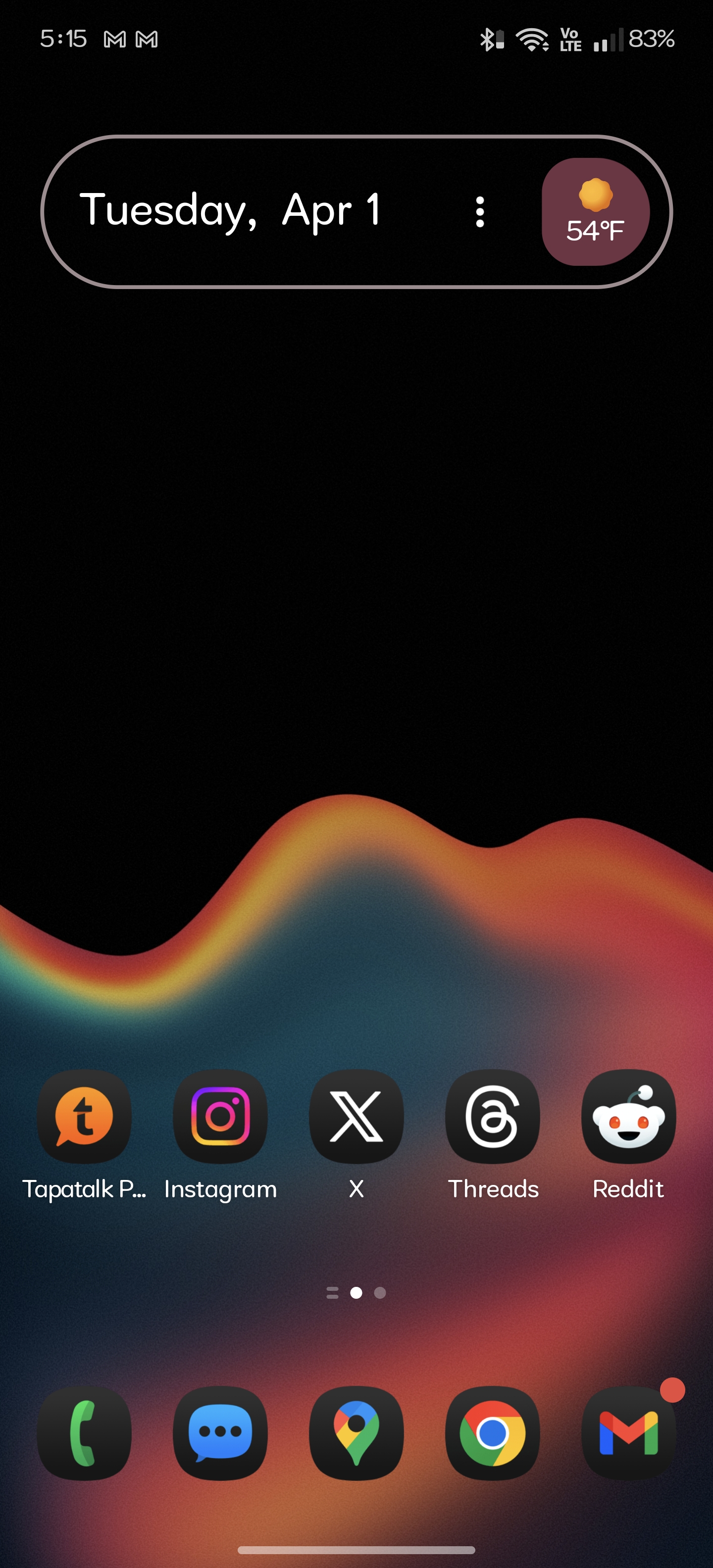Launch the X app
Viewport: 713px width, 1568px height.
[356, 1117]
